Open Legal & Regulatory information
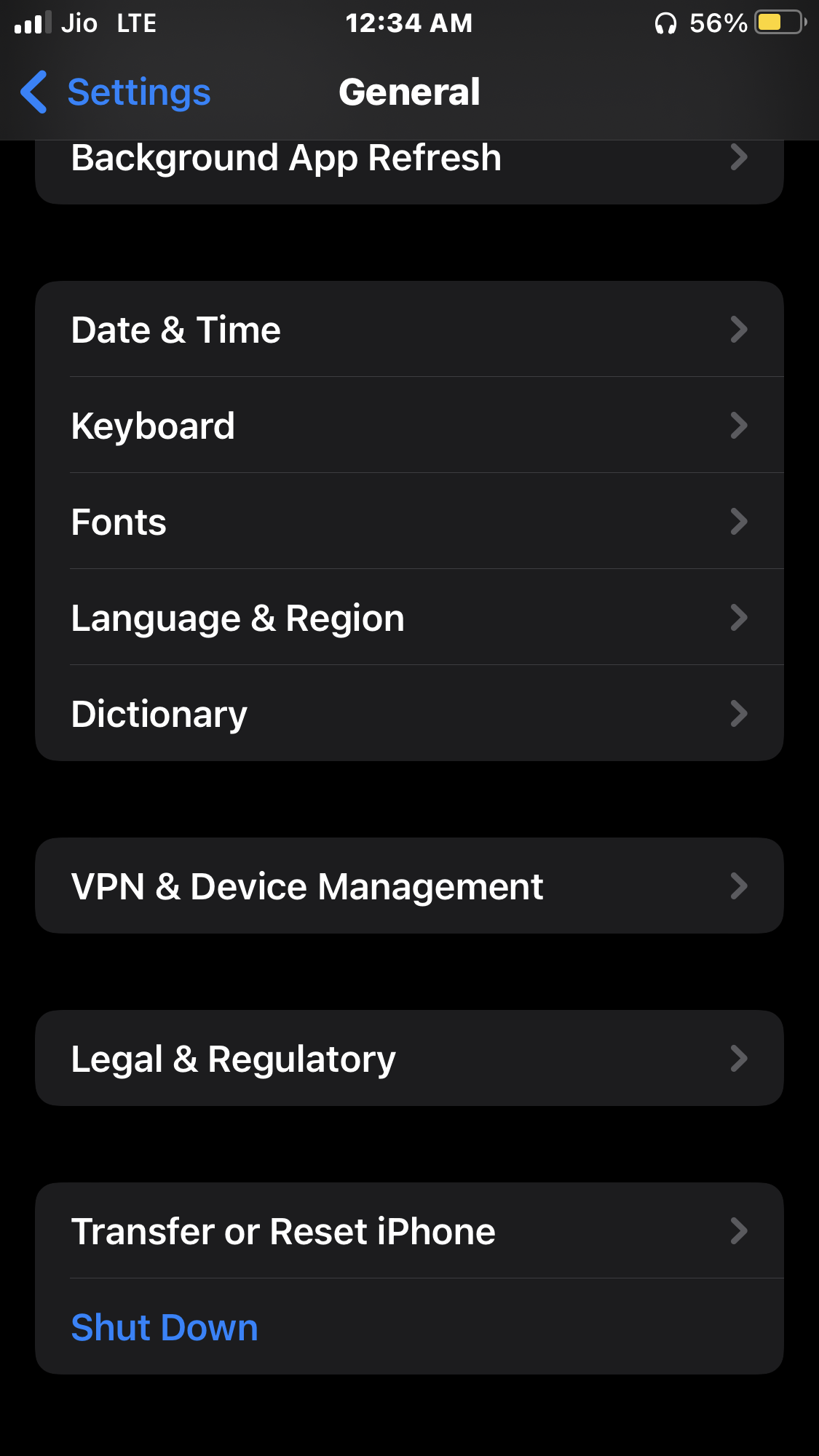 click(408, 1059)
